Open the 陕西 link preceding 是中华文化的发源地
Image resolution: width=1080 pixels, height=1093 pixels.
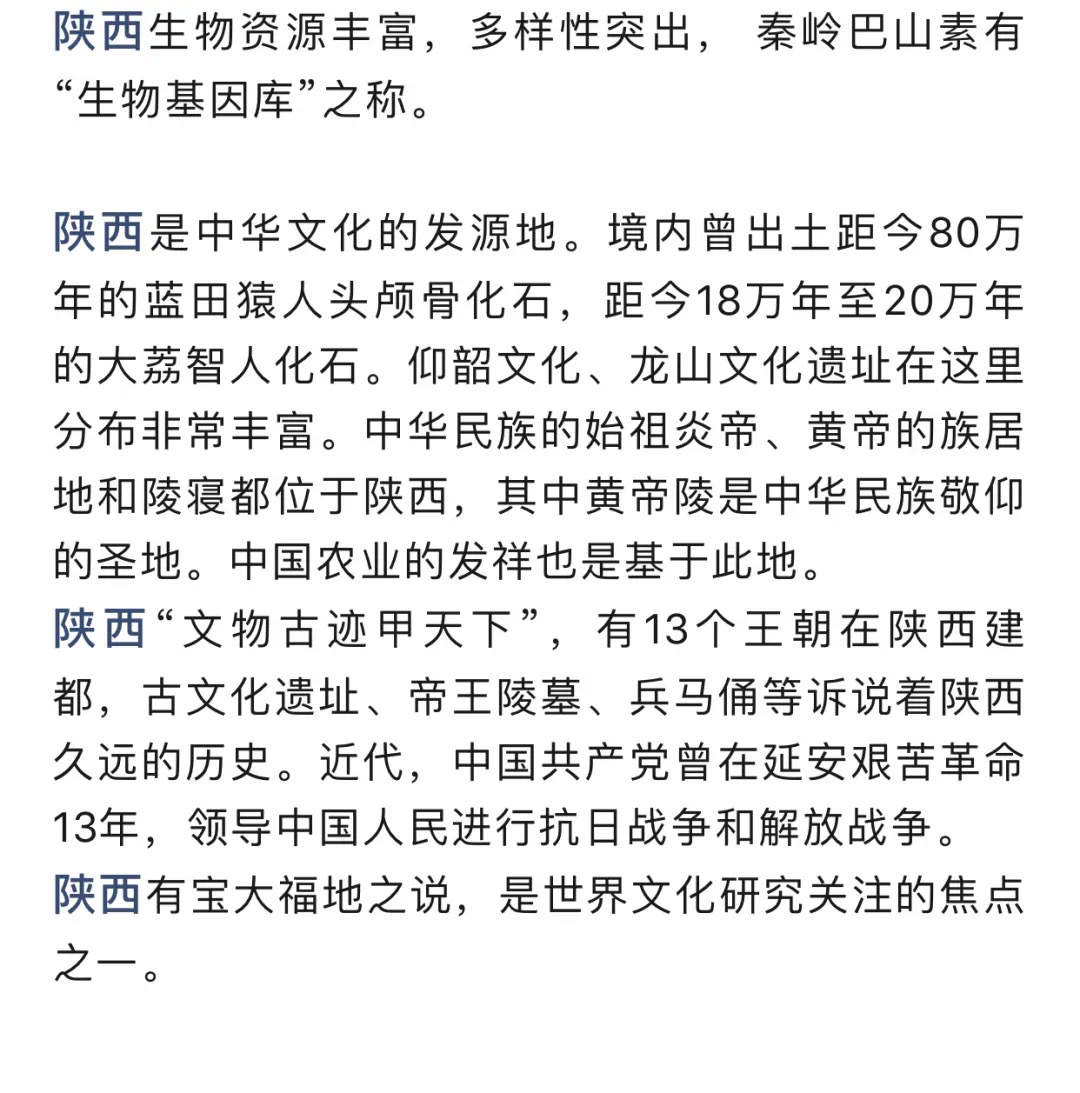click(x=98, y=234)
